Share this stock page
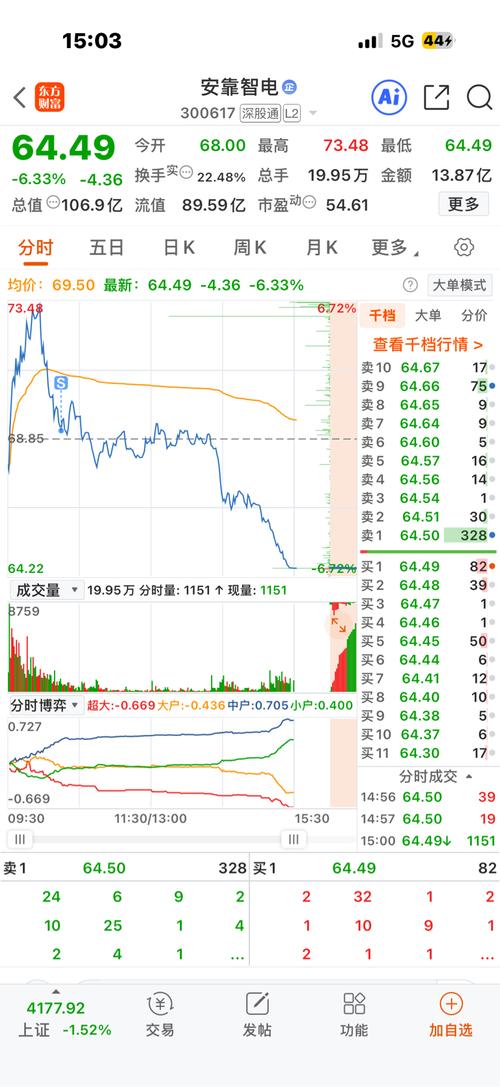500x1087 pixels. [436, 97]
